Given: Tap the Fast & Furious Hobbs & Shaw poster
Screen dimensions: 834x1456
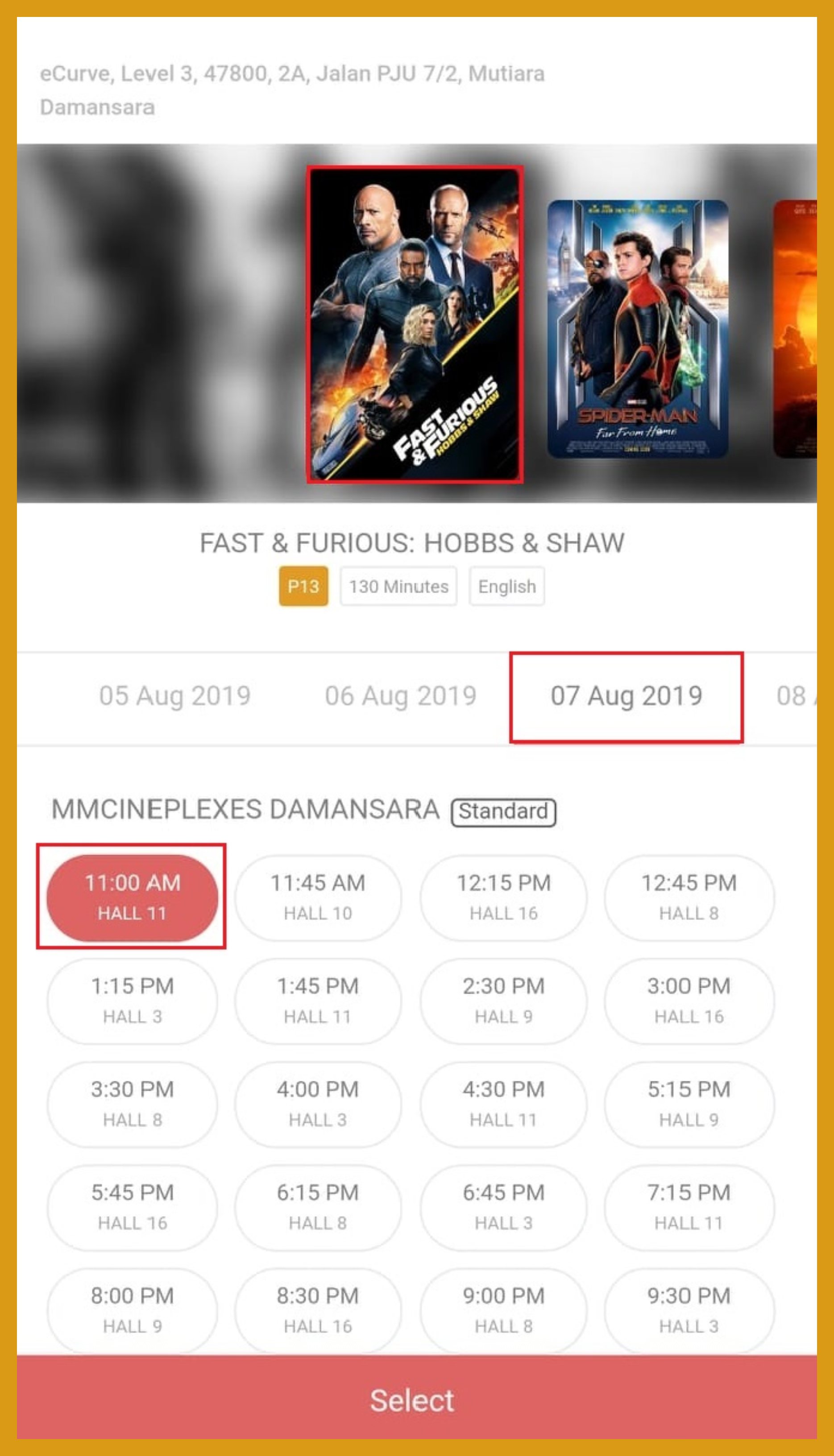Looking at the screenshot, I should (x=415, y=324).
